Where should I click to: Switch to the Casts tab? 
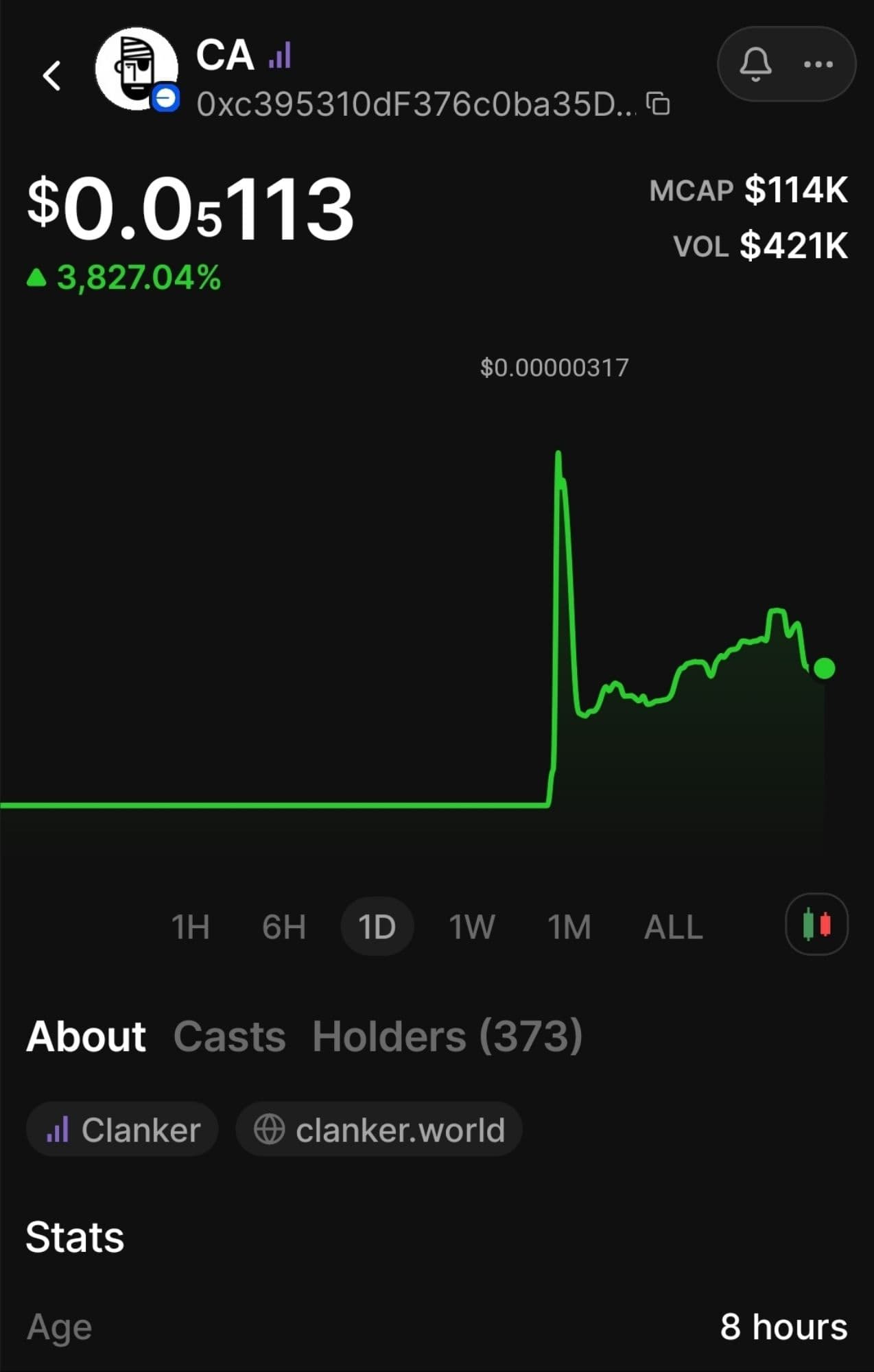[x=229, y=1036]
